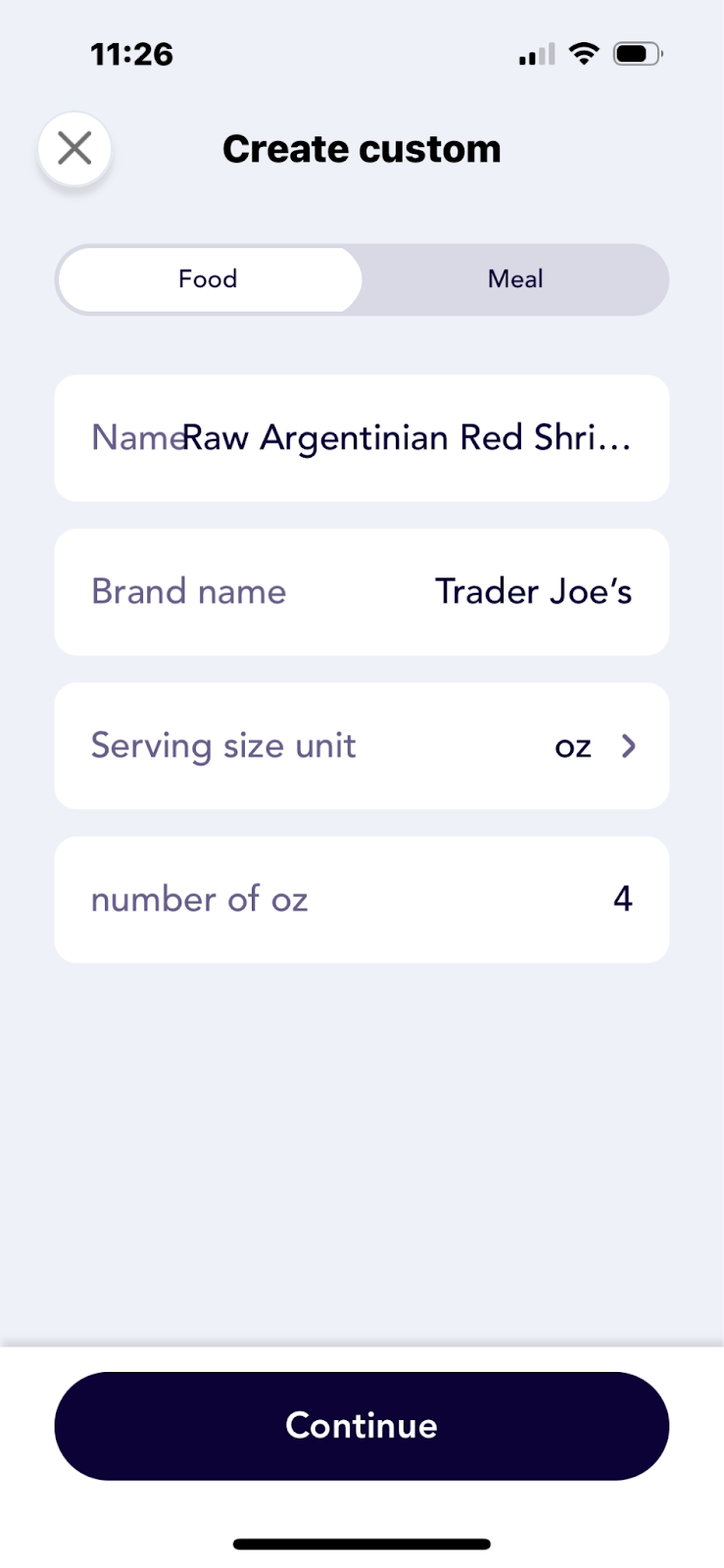Close the Create custom screen
Image resolution: width=724 pixels, height=1568 pixels.
[74, 149]
